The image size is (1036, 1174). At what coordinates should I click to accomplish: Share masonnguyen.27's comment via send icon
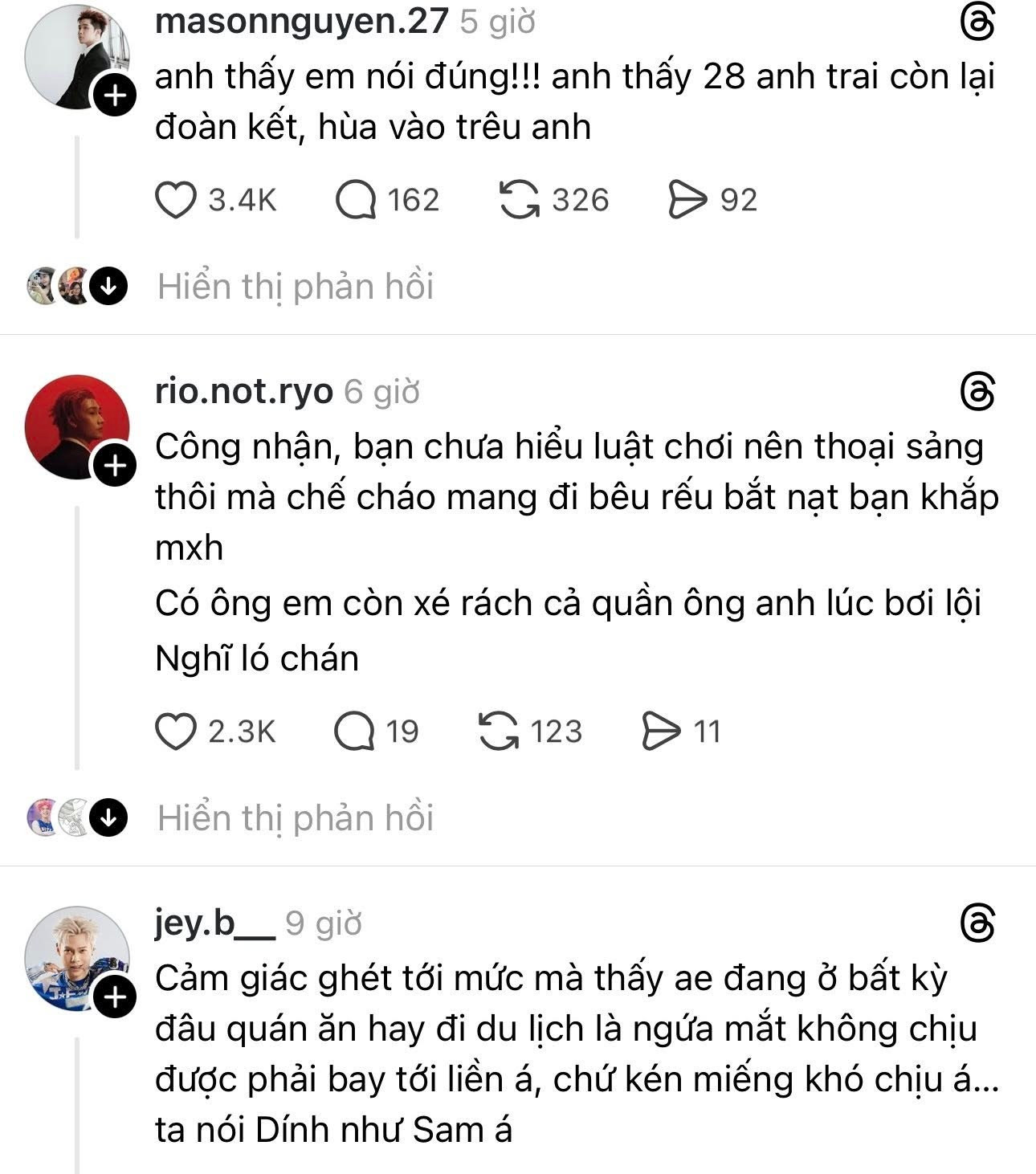[687, 200]
